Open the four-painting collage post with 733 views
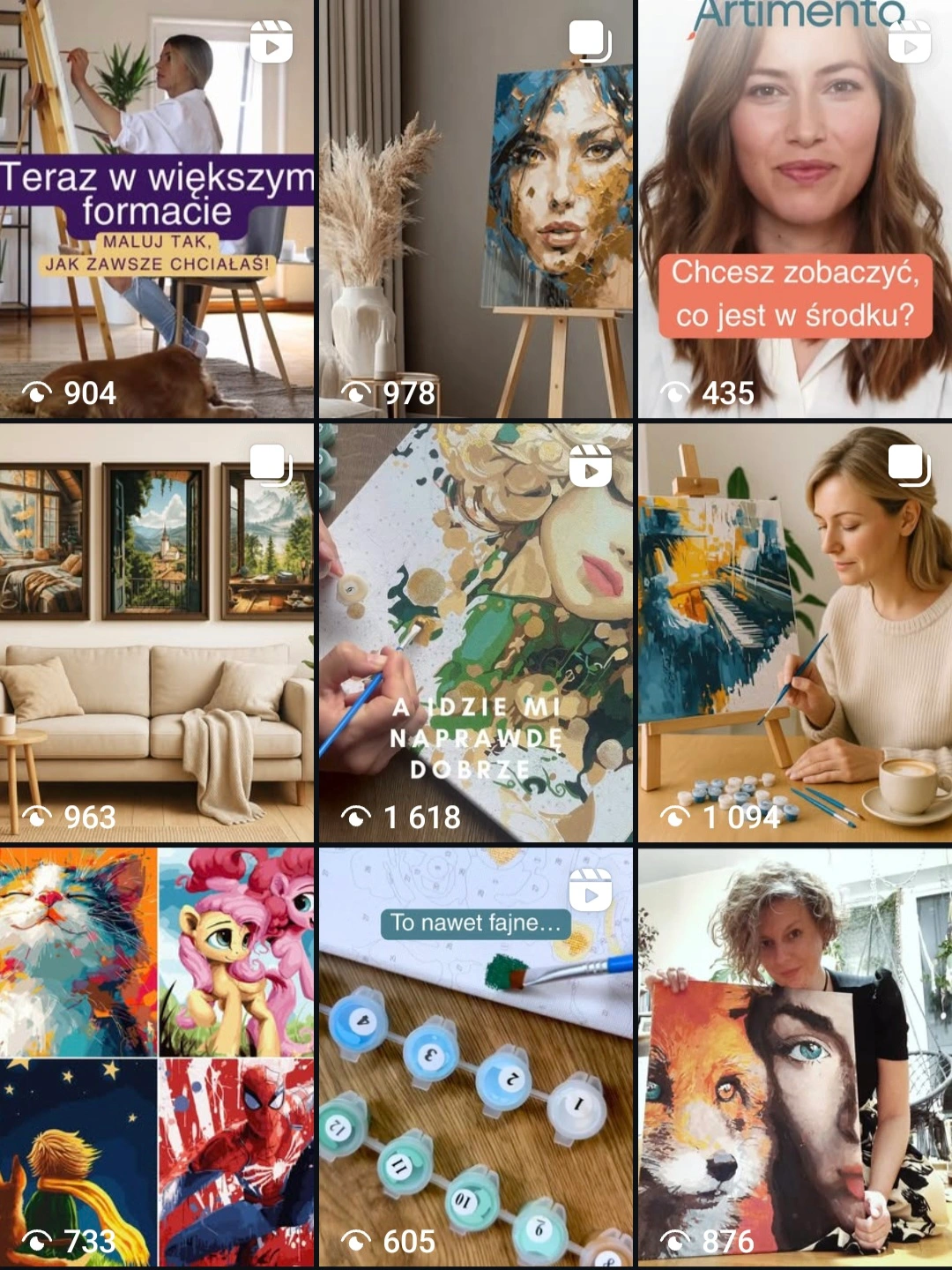 pos(157,1057)
